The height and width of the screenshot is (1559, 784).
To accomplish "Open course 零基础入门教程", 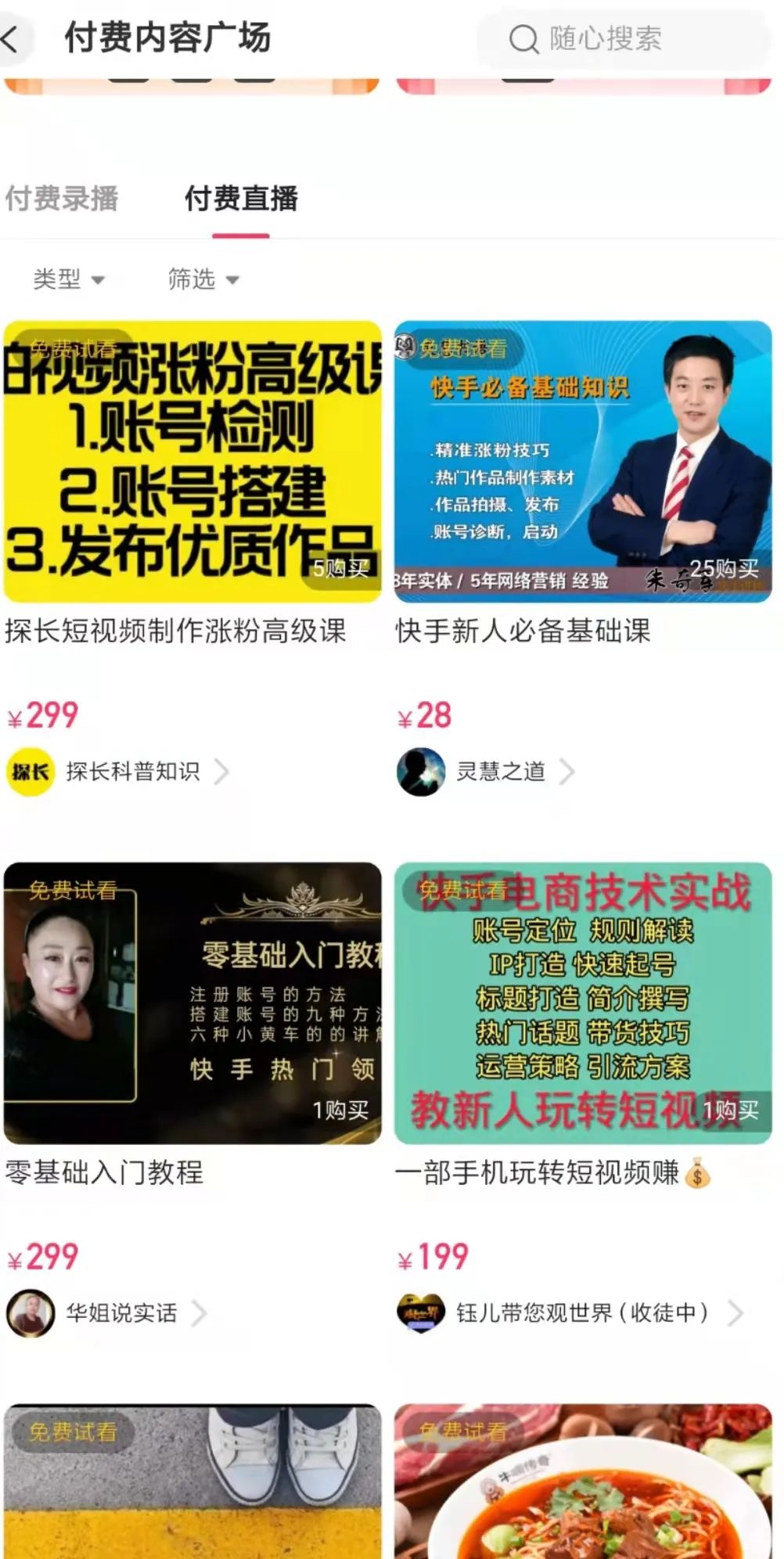I will click(192, 1003).
